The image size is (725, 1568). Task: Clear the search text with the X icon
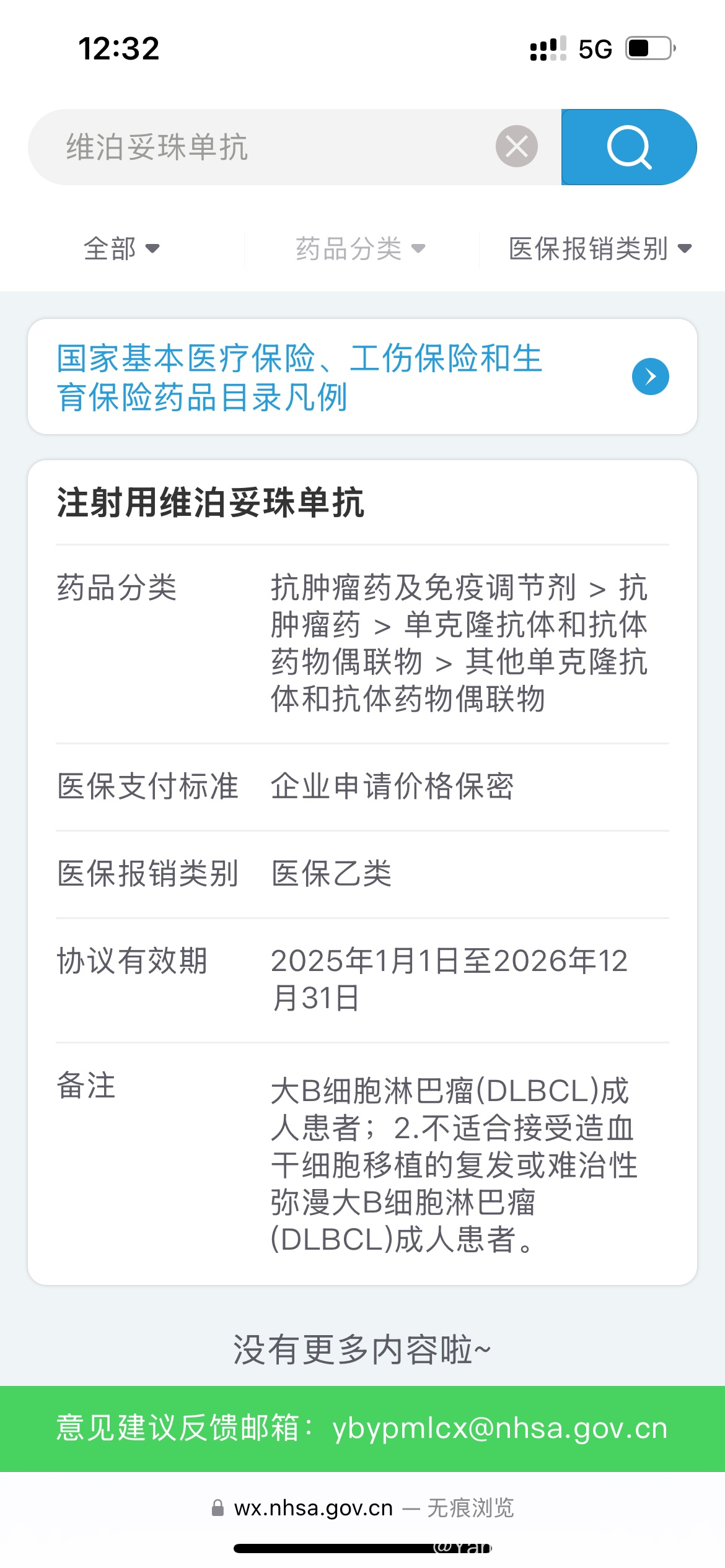pos(517,147)
